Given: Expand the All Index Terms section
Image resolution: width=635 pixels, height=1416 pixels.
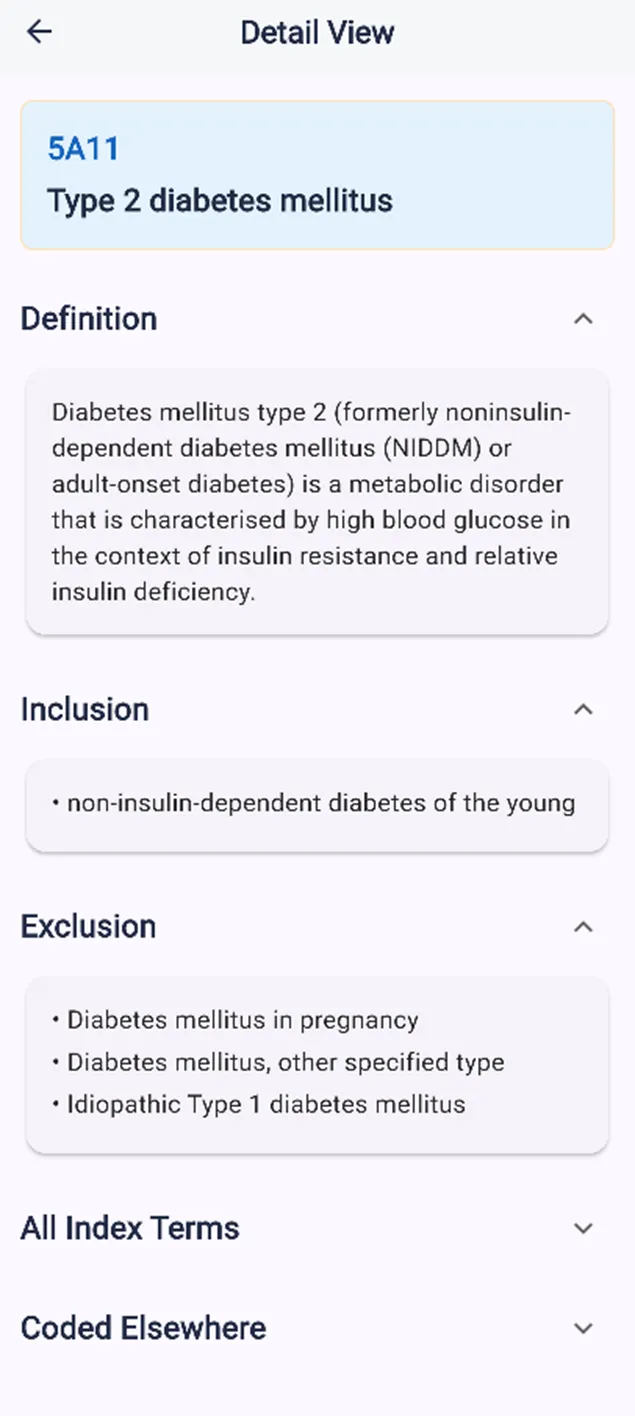Looking at the screenshot, I should [x=583, y=1228].
